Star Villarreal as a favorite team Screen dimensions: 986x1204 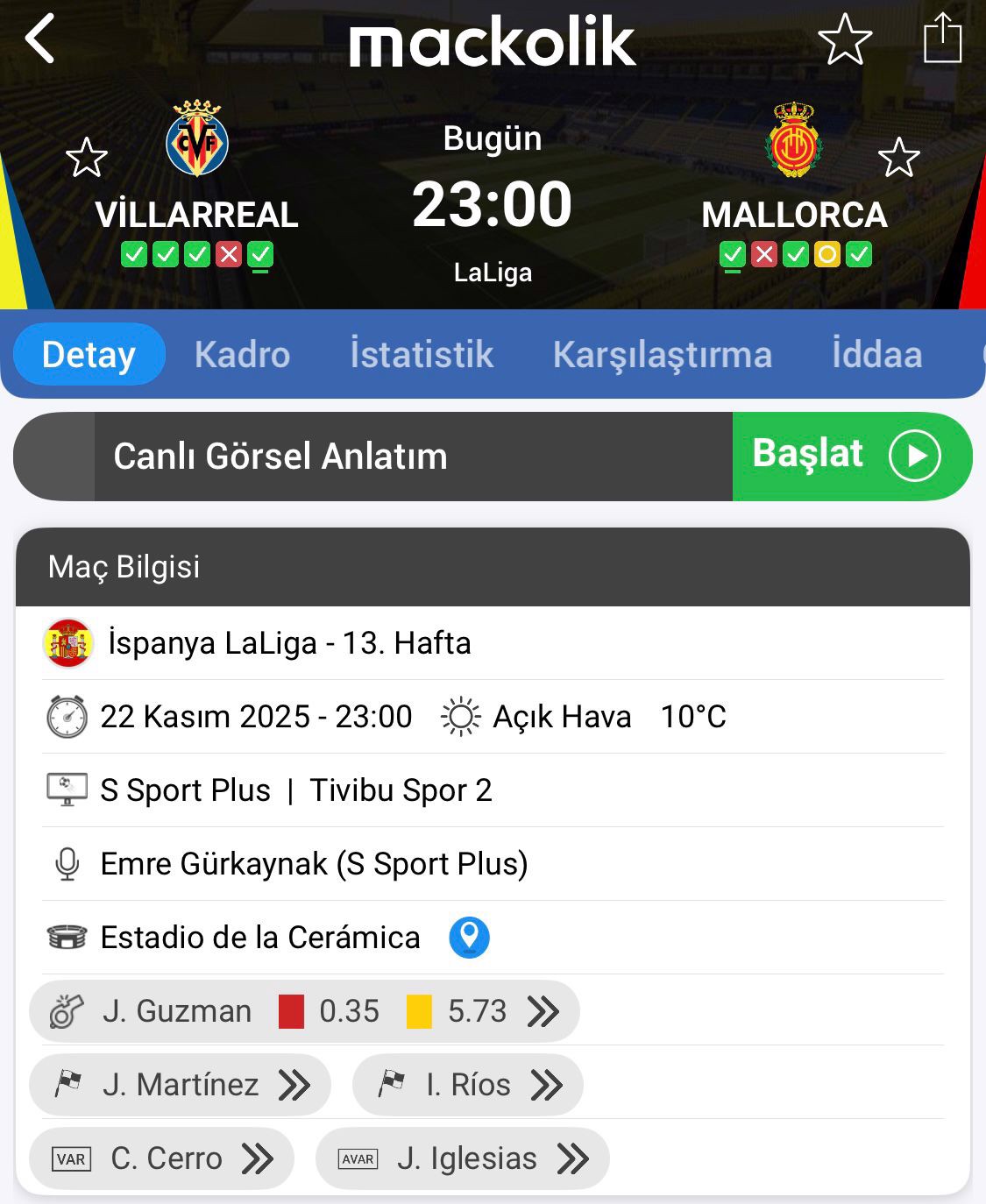point(87,158)
